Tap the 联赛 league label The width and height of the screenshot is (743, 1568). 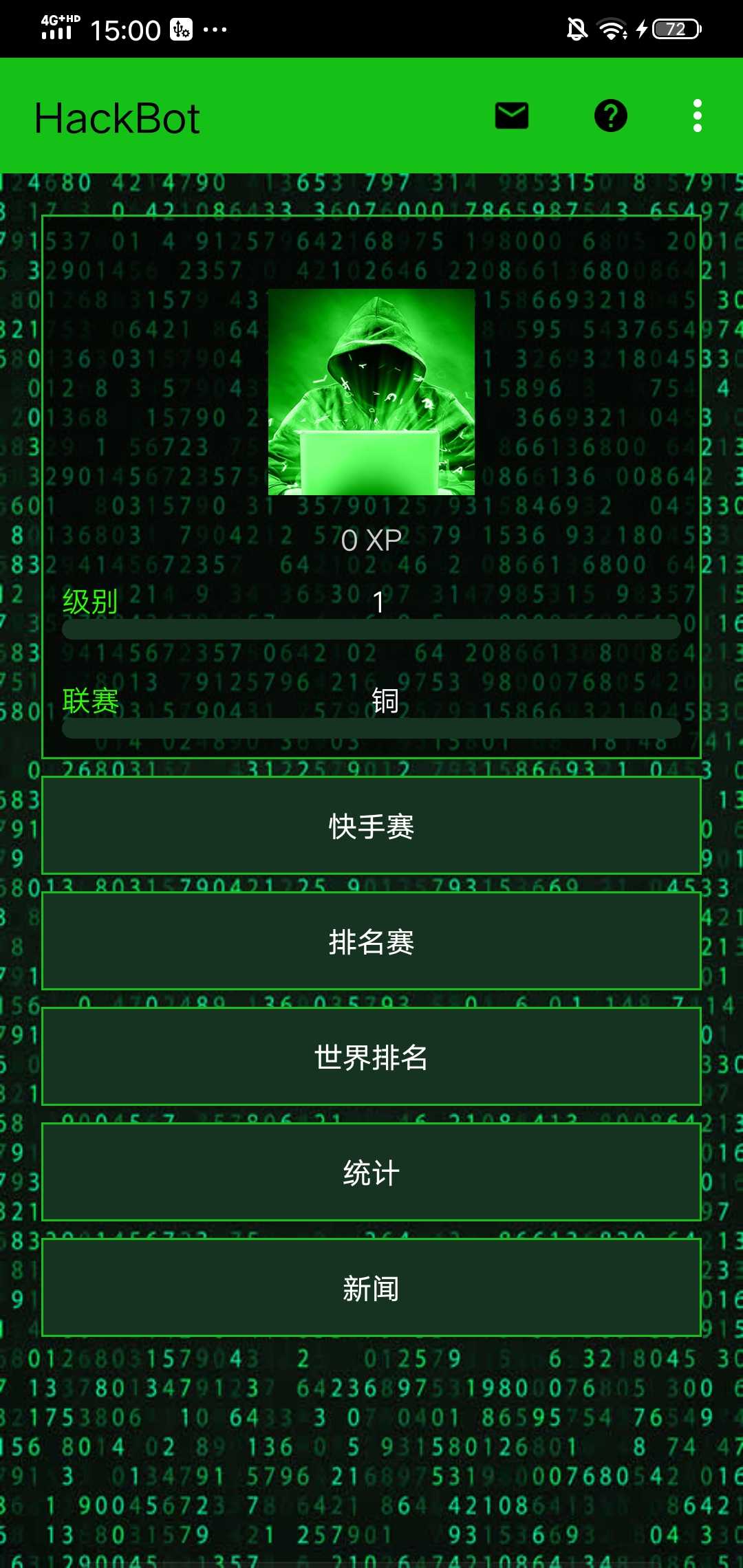tap(89, 704)
